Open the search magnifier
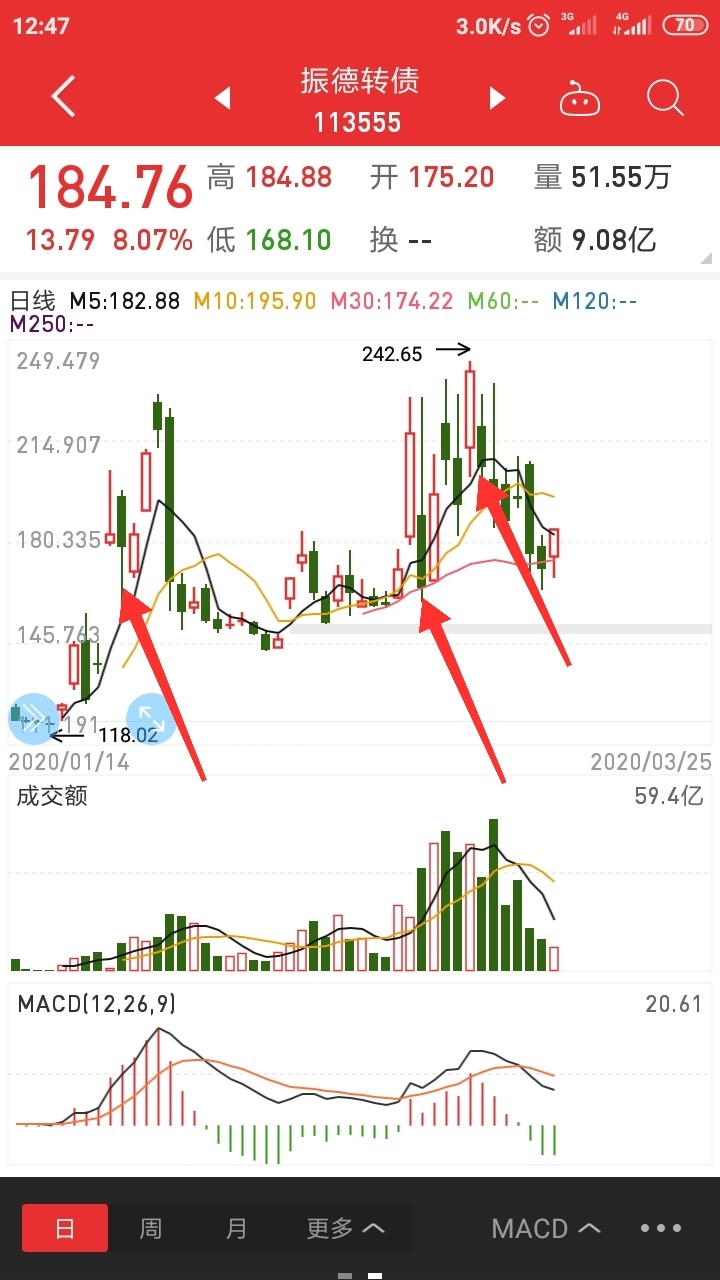Image resolution: width=720 pixels, height=1280 pixels. click(x=665, y=98)
